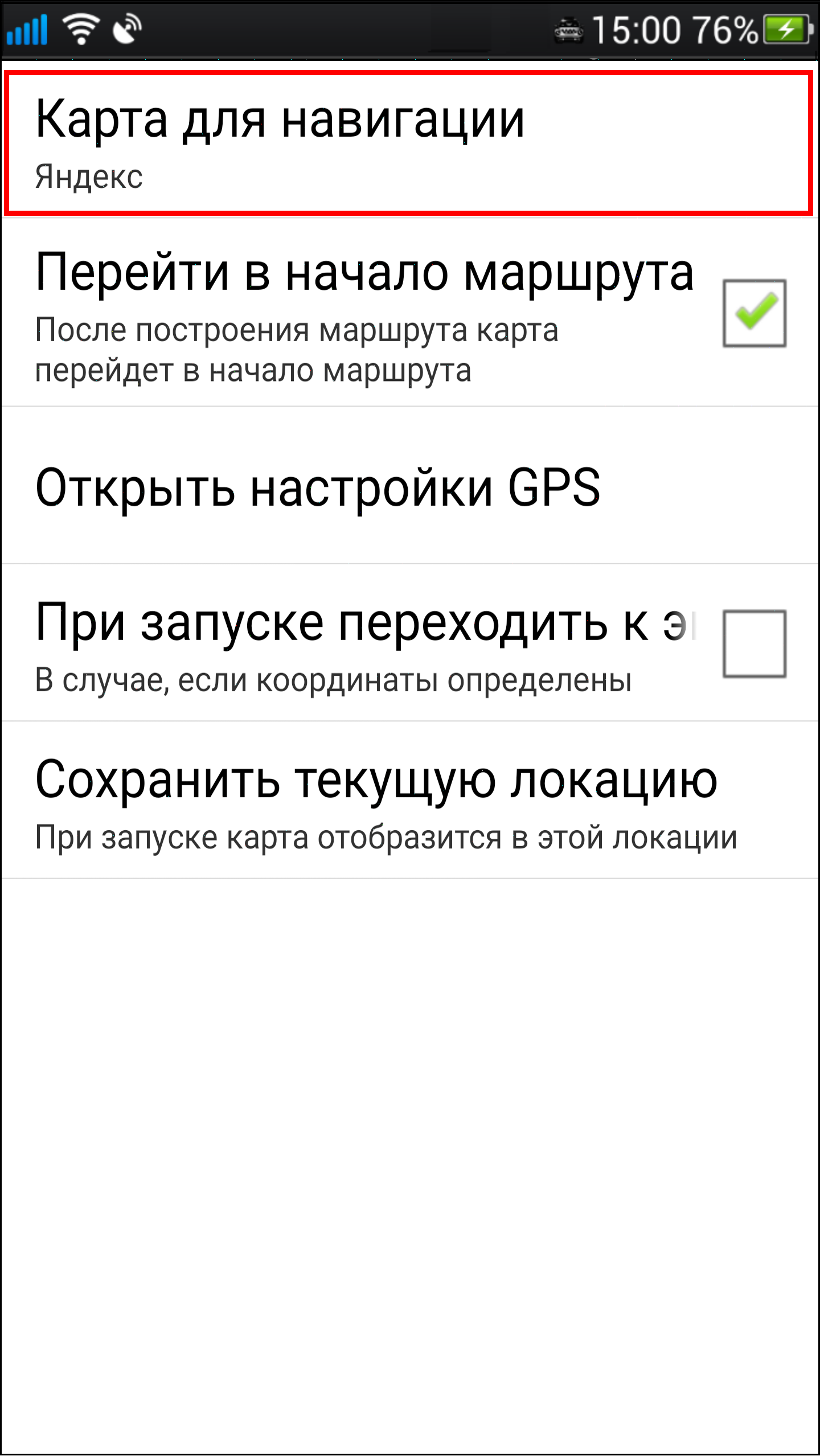Enable "При запуске переходить к" checkbox
820x1456 pixels.
[754, 643]
